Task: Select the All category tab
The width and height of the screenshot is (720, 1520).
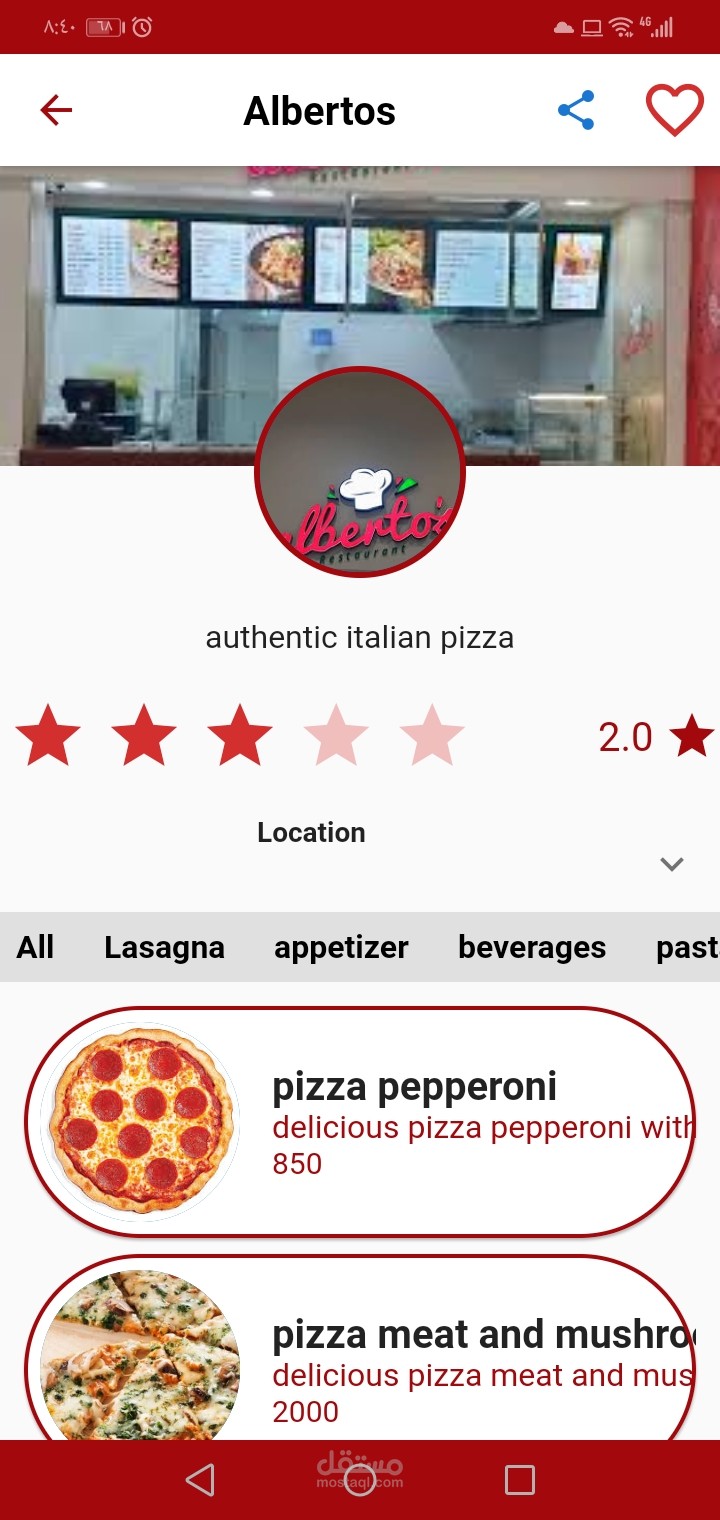Action: 35,947
